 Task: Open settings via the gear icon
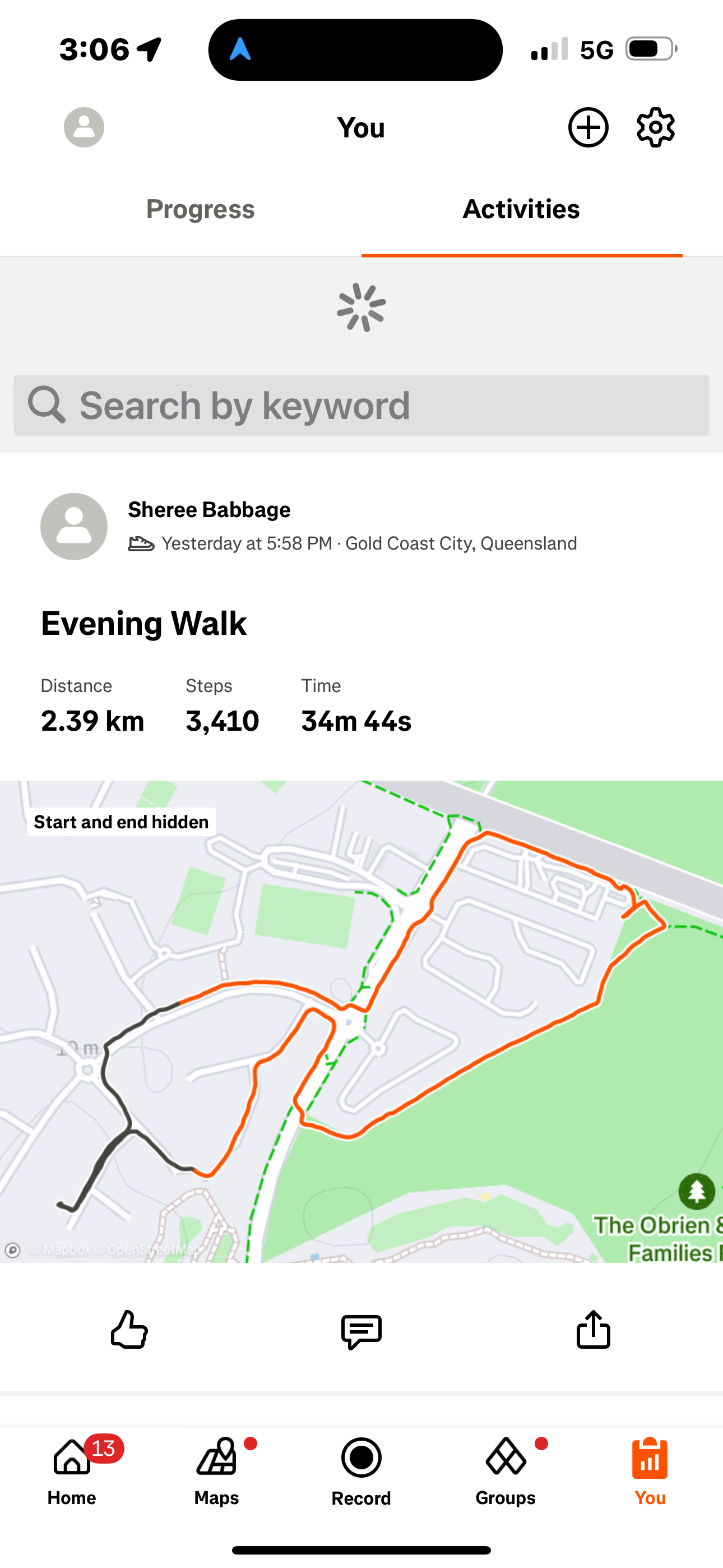pos(655,127)
